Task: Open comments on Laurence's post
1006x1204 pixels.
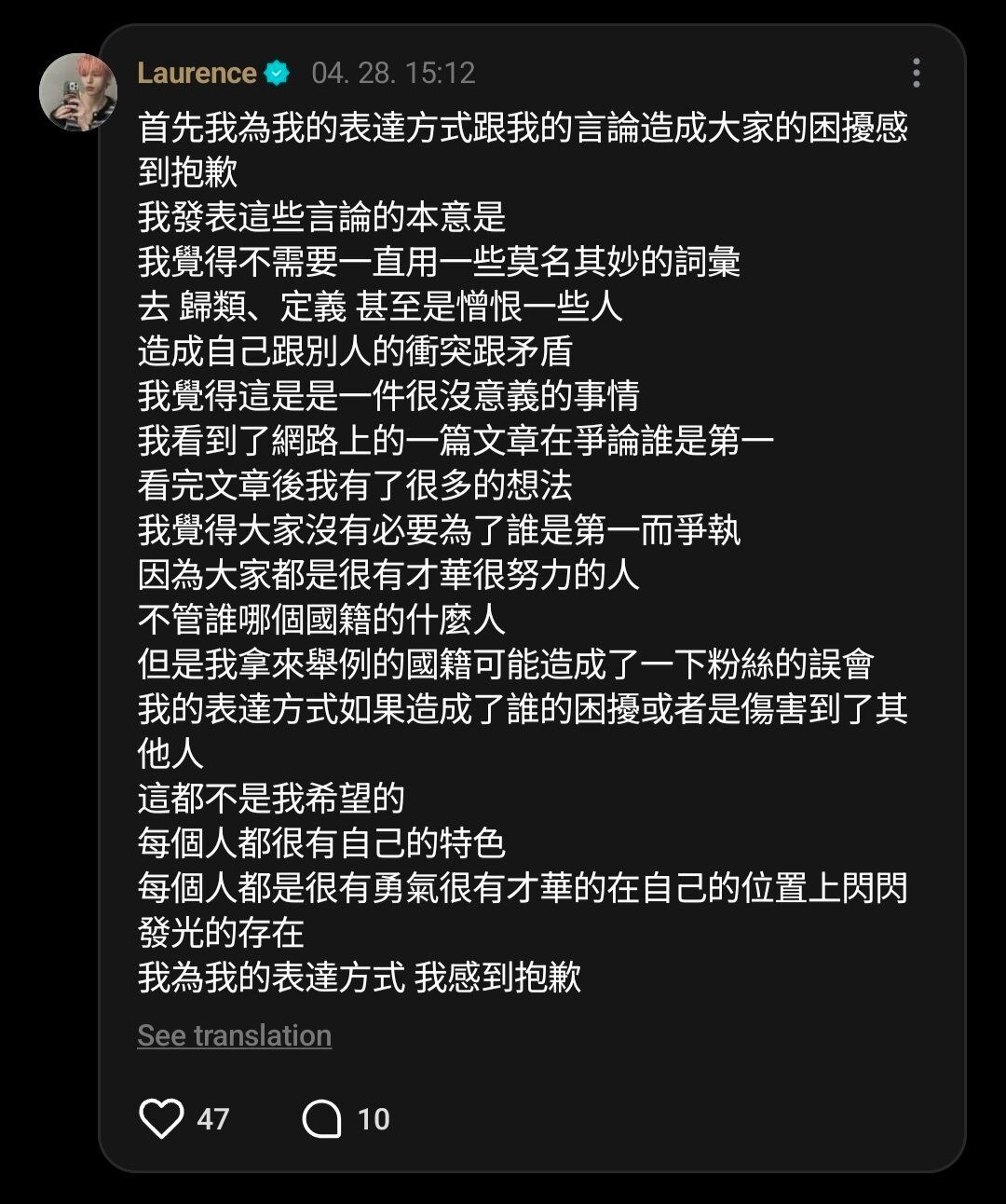Action: 322,1118
